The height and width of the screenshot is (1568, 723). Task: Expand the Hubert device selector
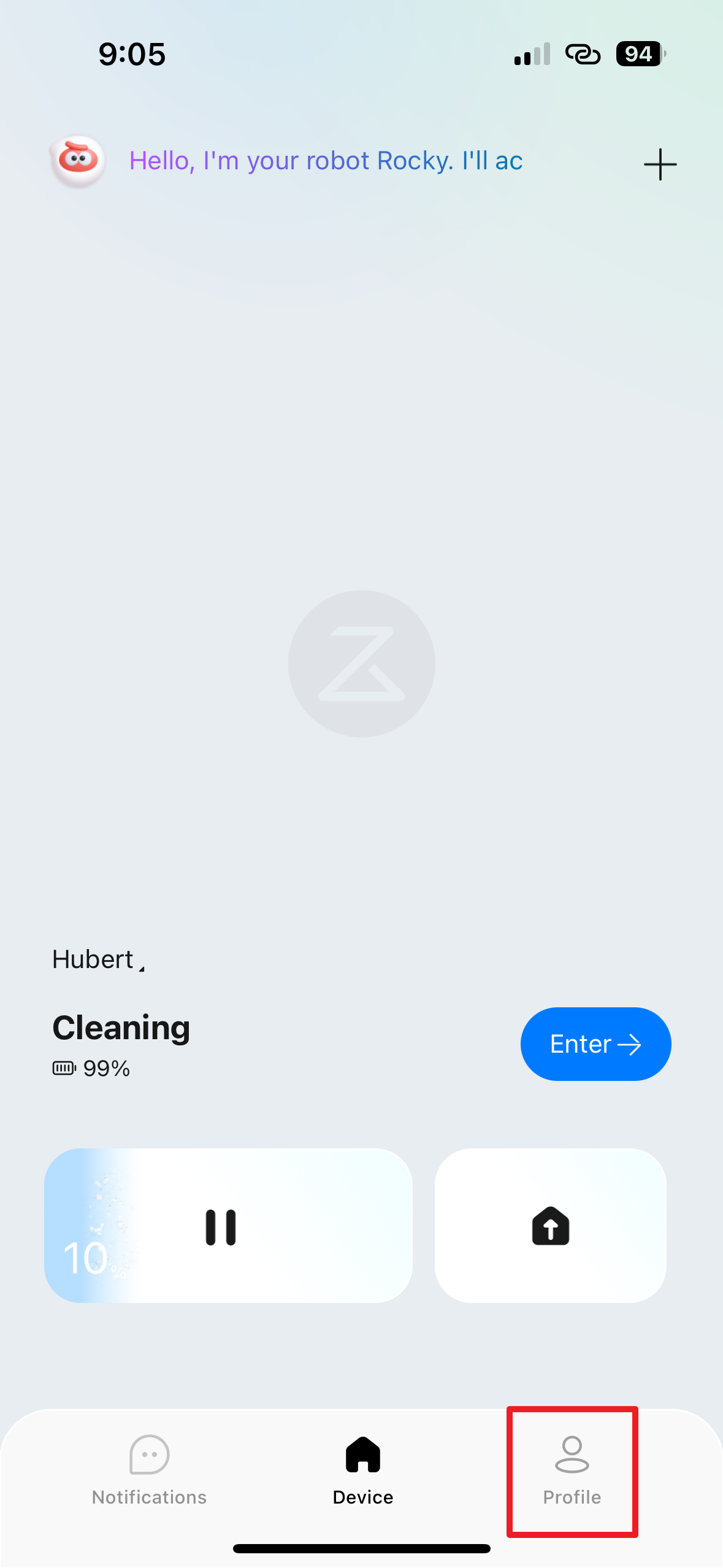coord(99,960)
